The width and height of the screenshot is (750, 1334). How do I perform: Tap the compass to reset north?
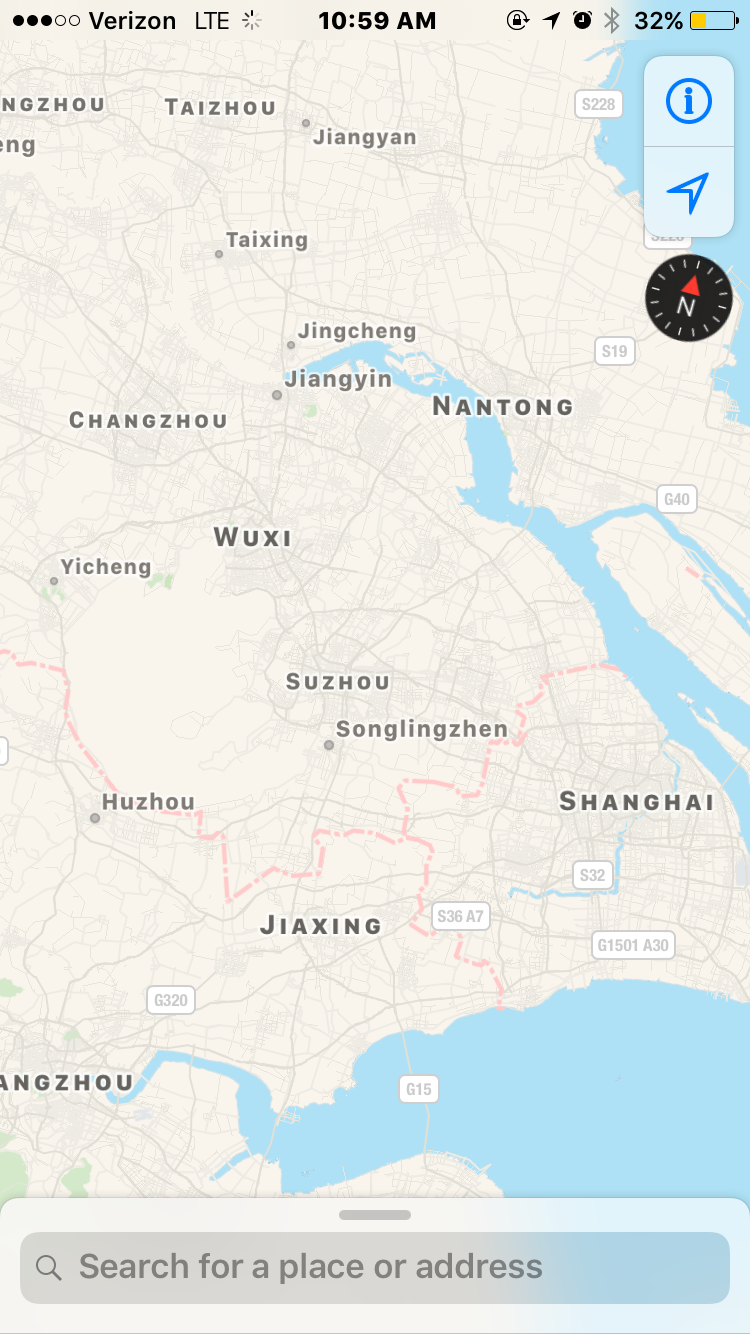click(689, 298)
